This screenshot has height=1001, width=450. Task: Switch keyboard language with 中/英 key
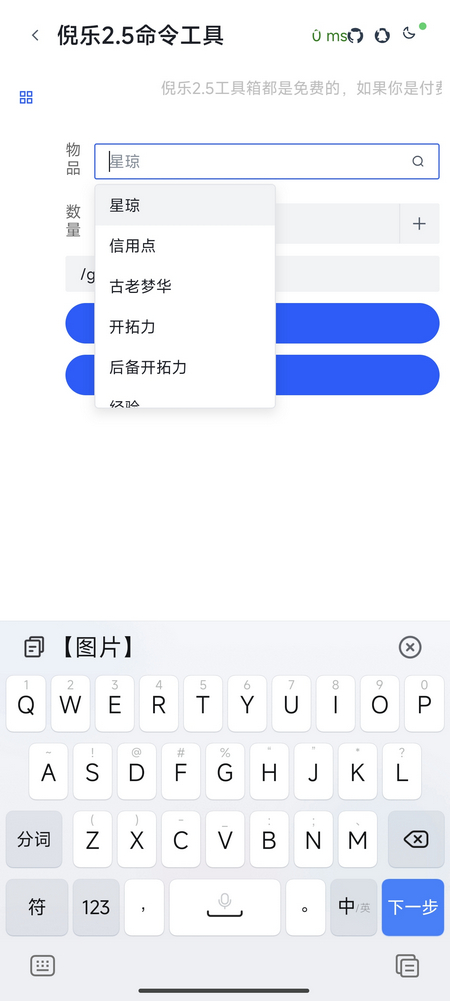click(x=354, y=907)
